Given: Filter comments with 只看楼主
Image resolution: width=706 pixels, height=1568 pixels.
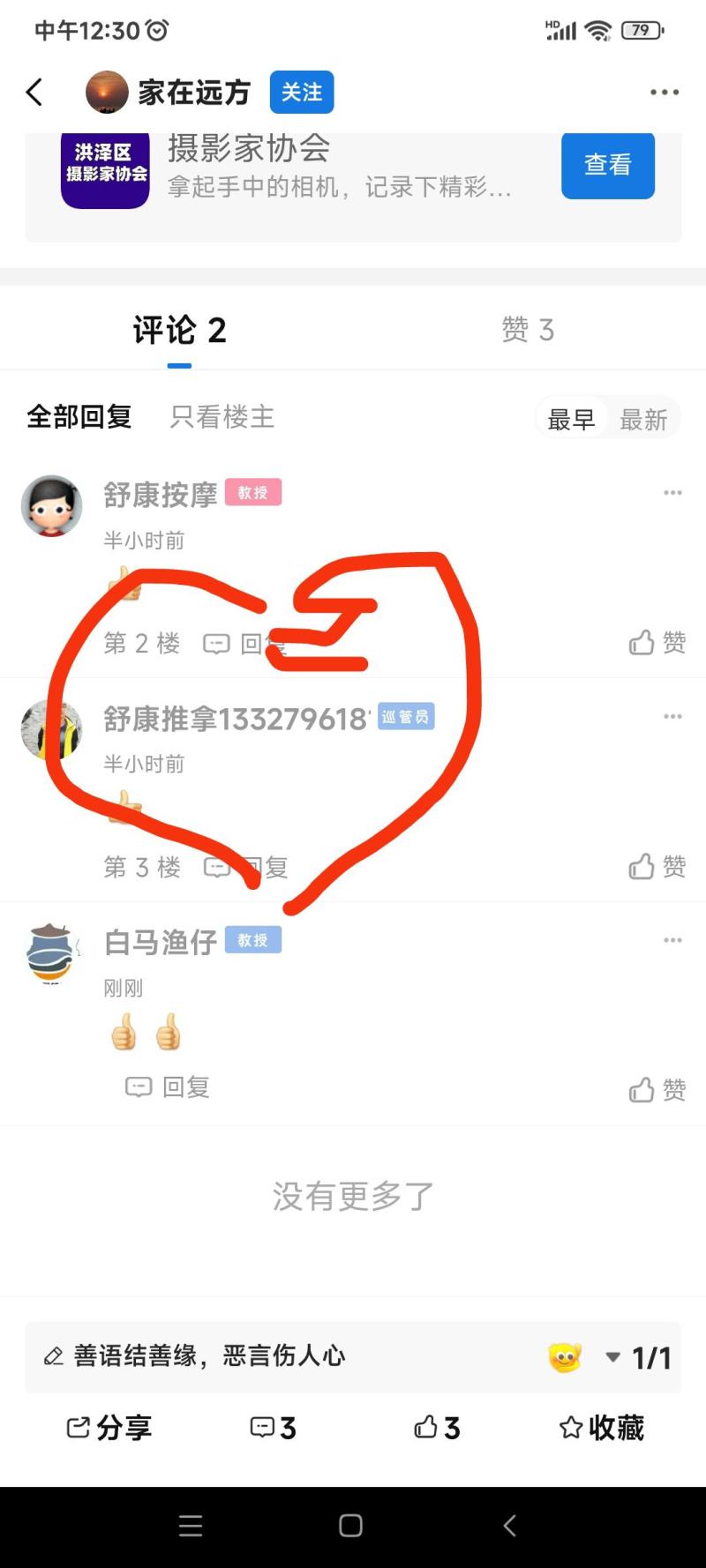Looking at the screenshot, I should coord(222,417).
